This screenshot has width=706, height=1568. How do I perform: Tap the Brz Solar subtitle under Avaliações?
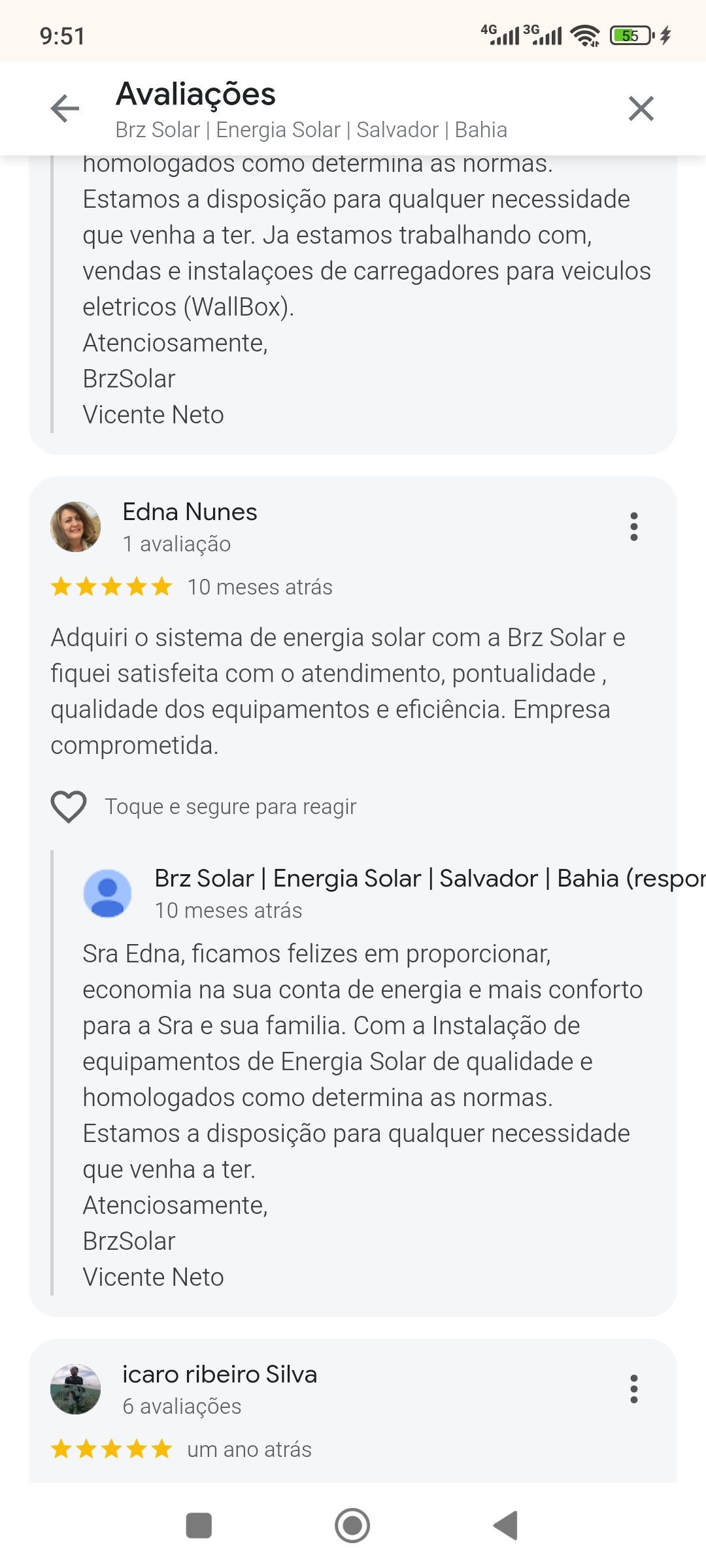click(312, 130)
